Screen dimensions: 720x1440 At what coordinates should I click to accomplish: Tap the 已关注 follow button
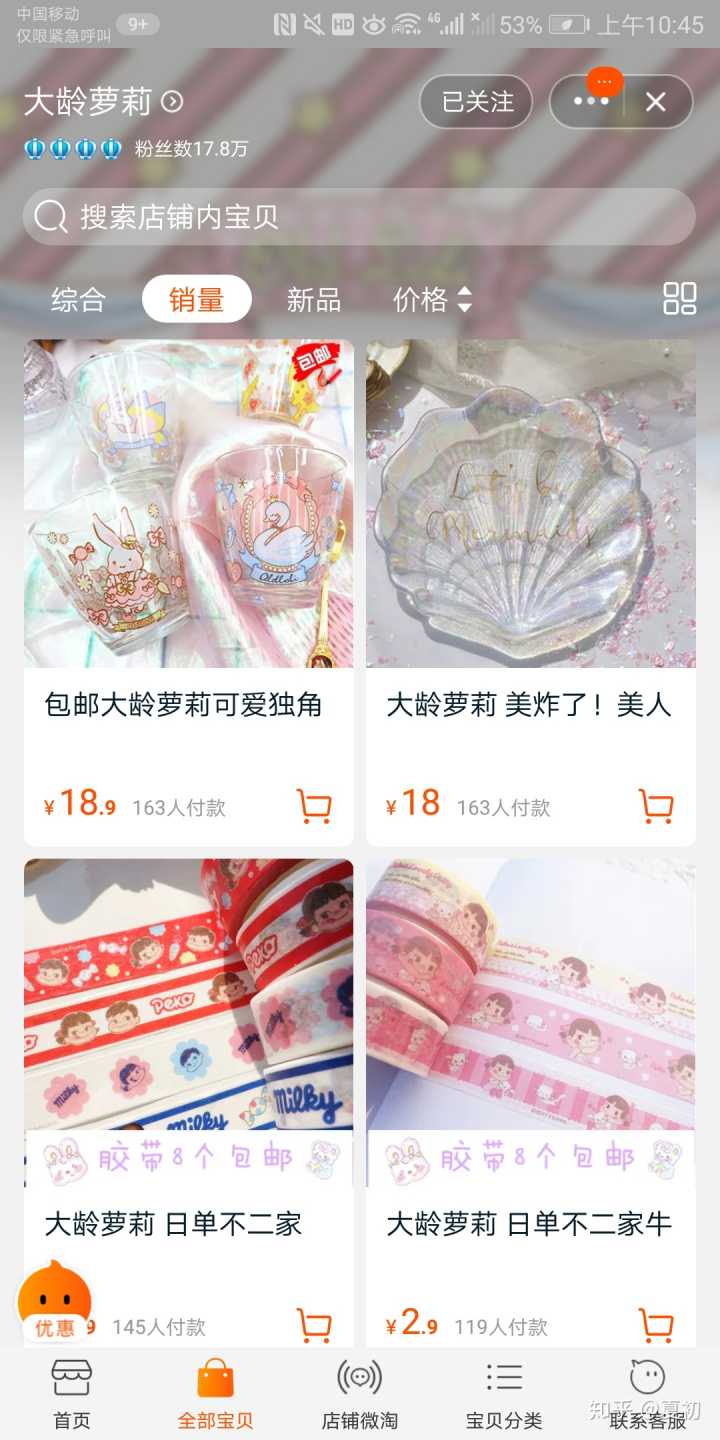[477, 102]
